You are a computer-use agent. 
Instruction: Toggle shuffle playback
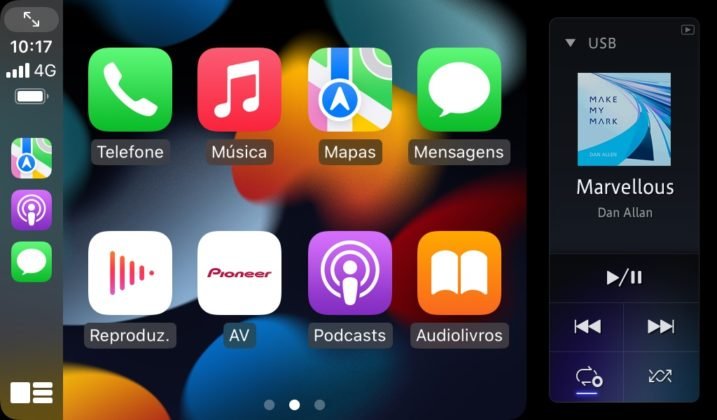661,377
